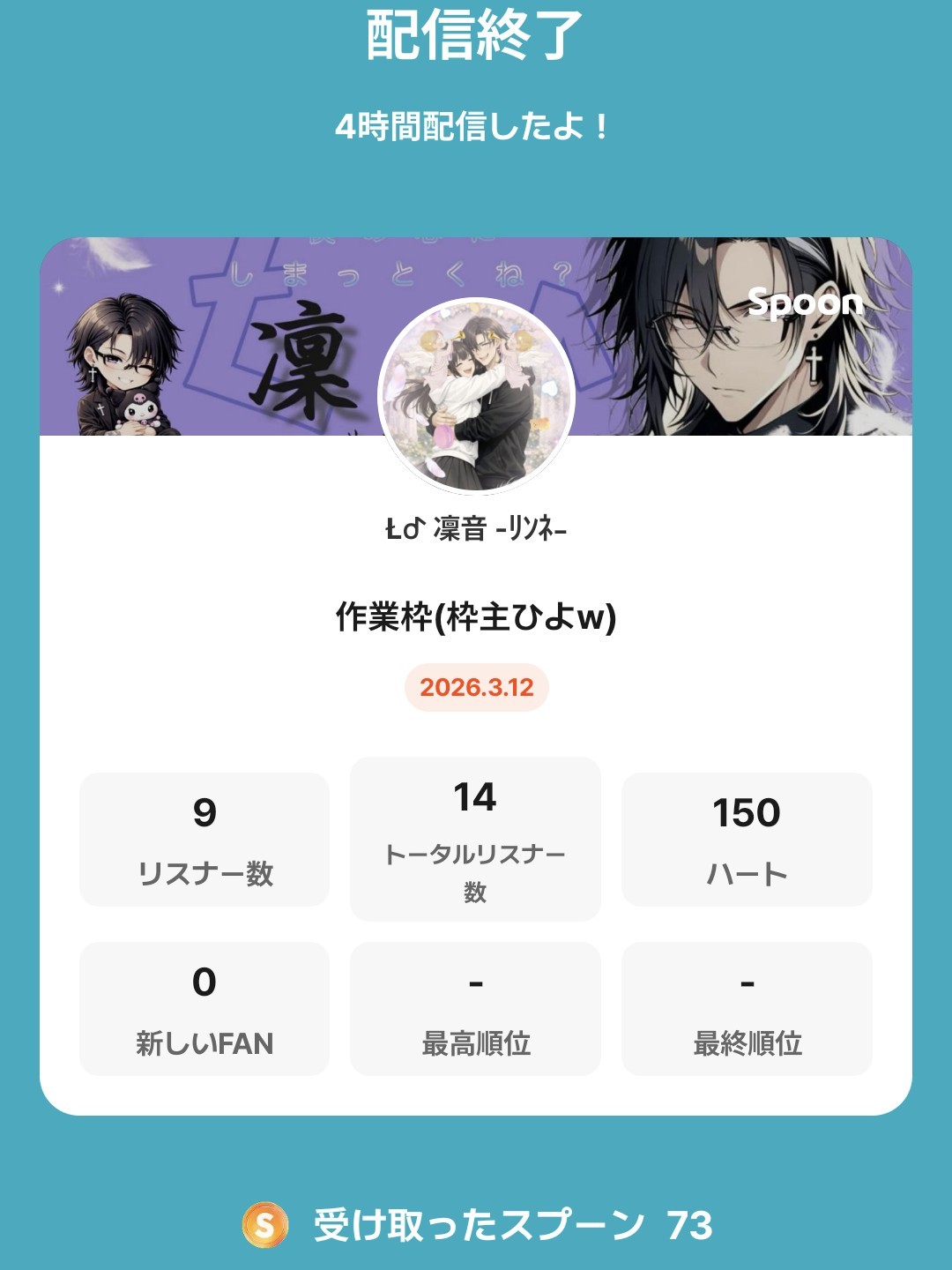The width and height of the screenshot is (952, 1270).
Task: Click the 新しいFAN stat card showing 0
Action: point(204,1008)
